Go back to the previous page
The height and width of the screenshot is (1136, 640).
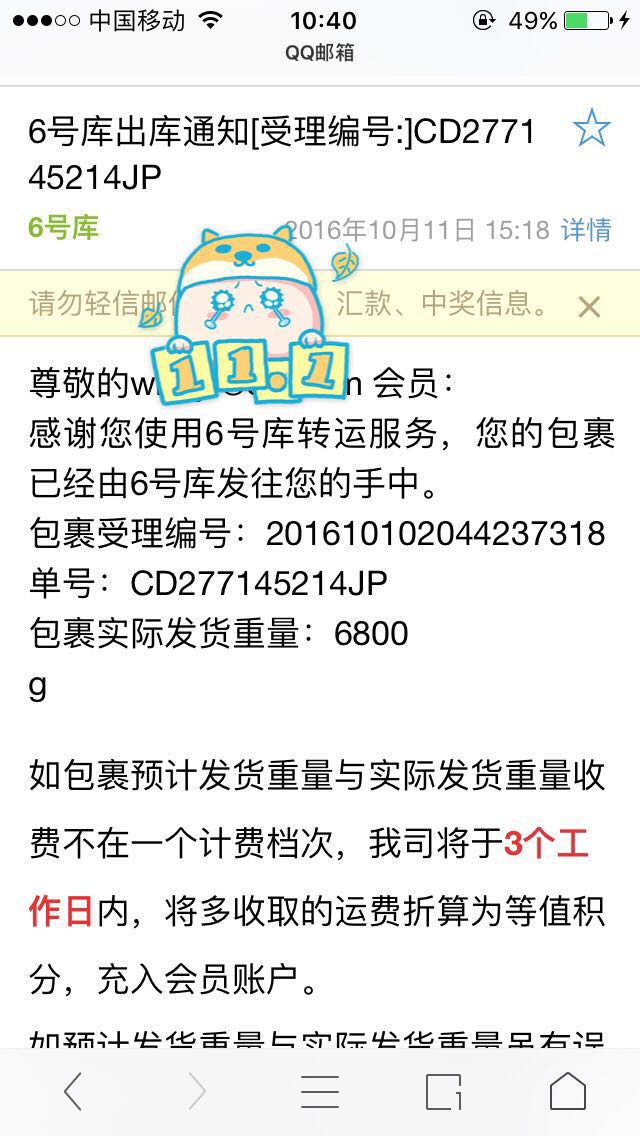point(72,1091)
